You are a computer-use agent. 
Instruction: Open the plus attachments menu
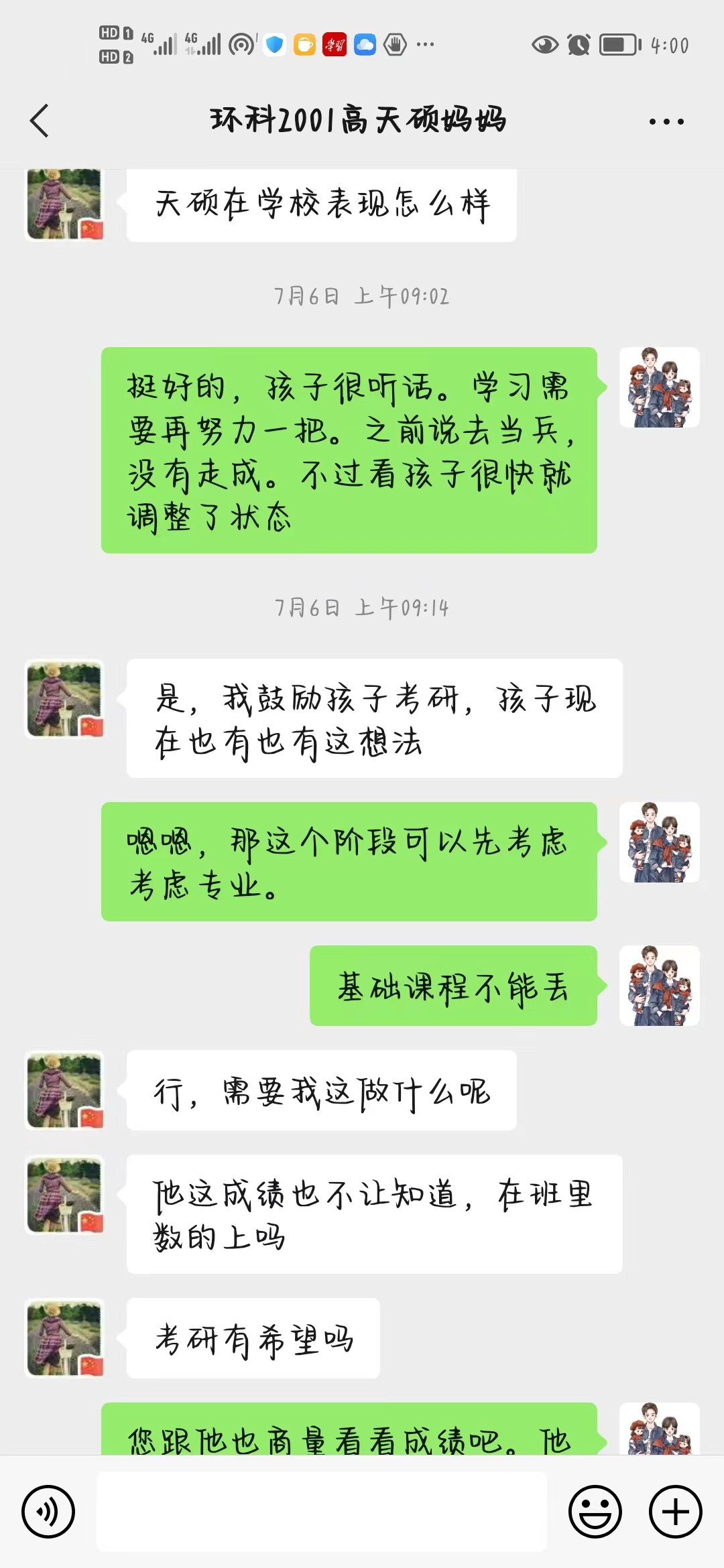pos(675,1512)
